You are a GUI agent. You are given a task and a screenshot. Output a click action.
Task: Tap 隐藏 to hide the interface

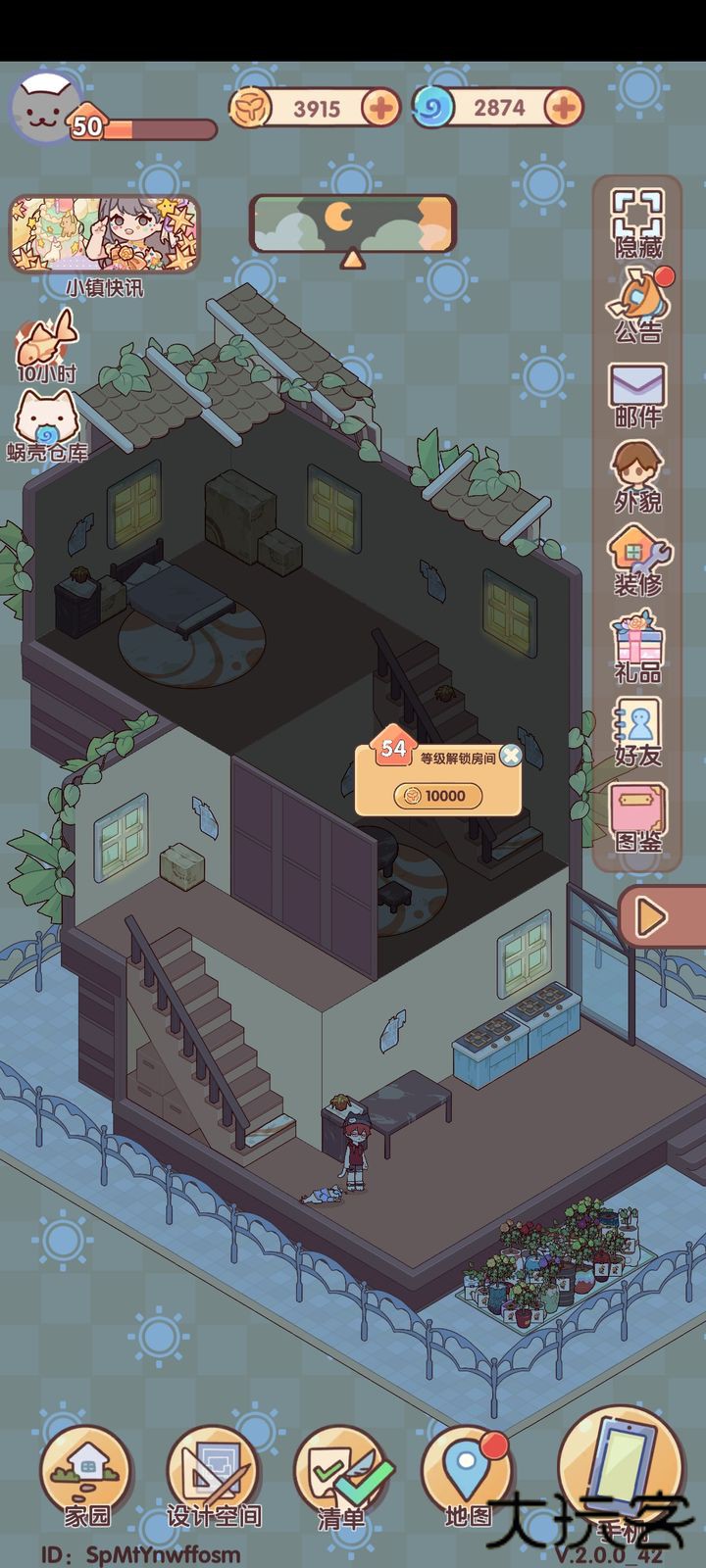637,224
